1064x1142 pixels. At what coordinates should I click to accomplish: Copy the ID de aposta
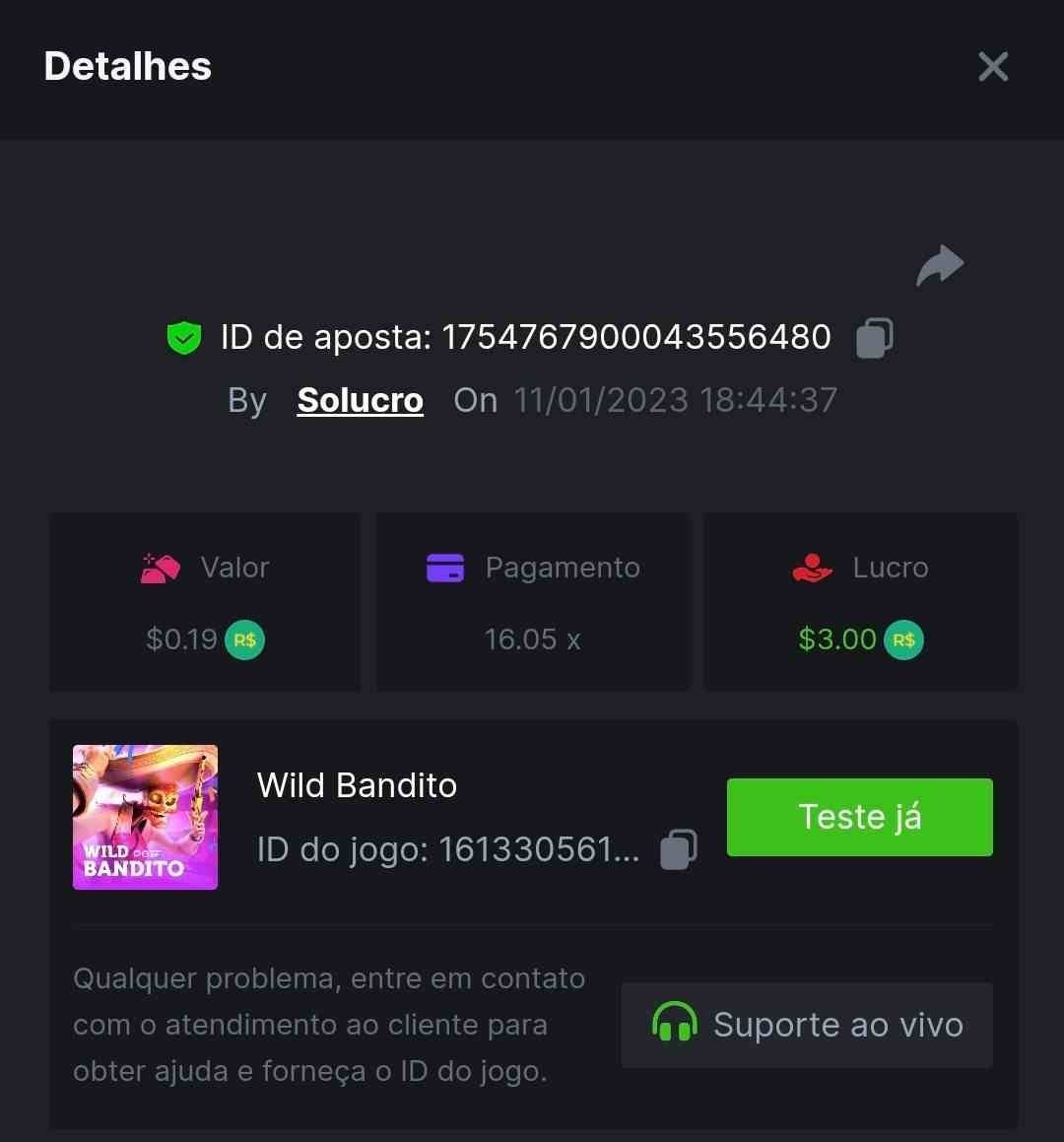[874, 338]
